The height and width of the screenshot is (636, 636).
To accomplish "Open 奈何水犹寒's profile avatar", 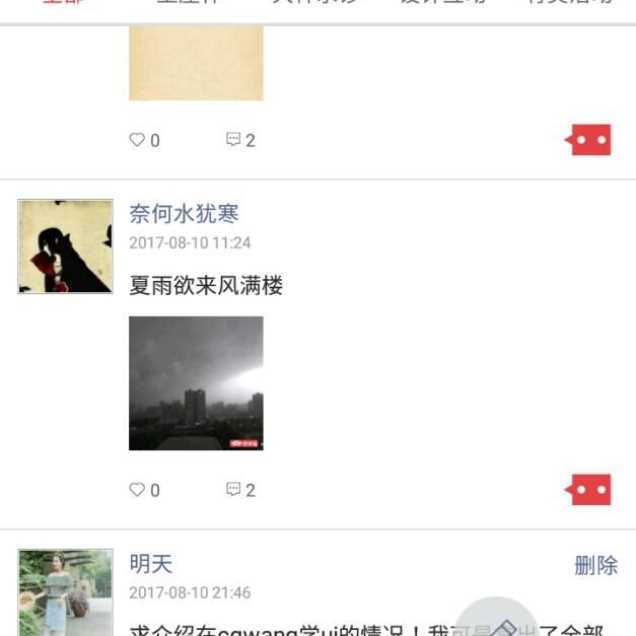I will click(x=65, y=246).
